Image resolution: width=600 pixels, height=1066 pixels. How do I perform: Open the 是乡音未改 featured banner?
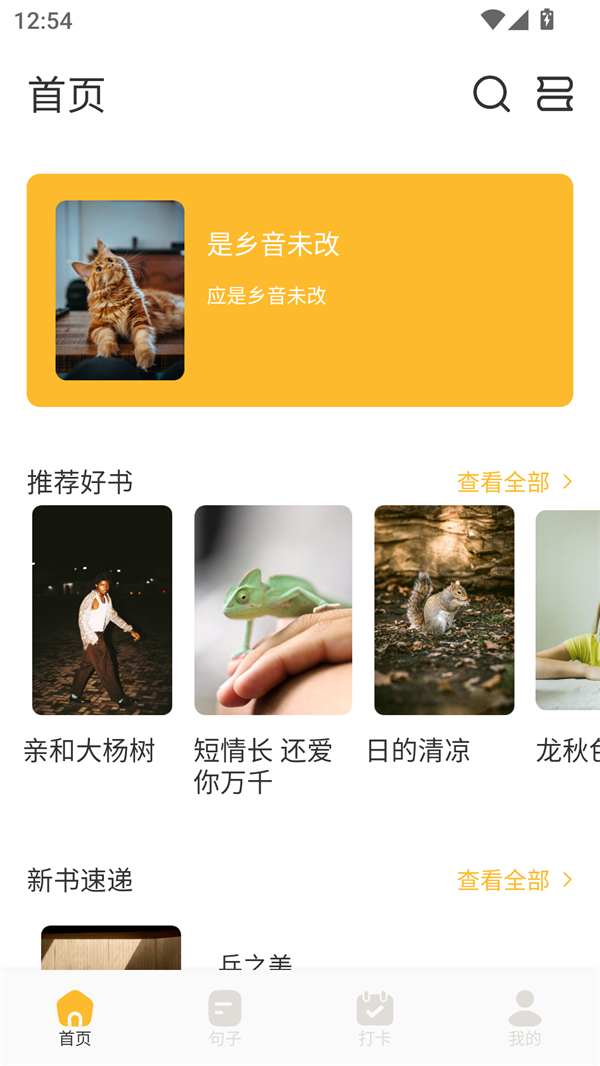[x=300, y=290]
